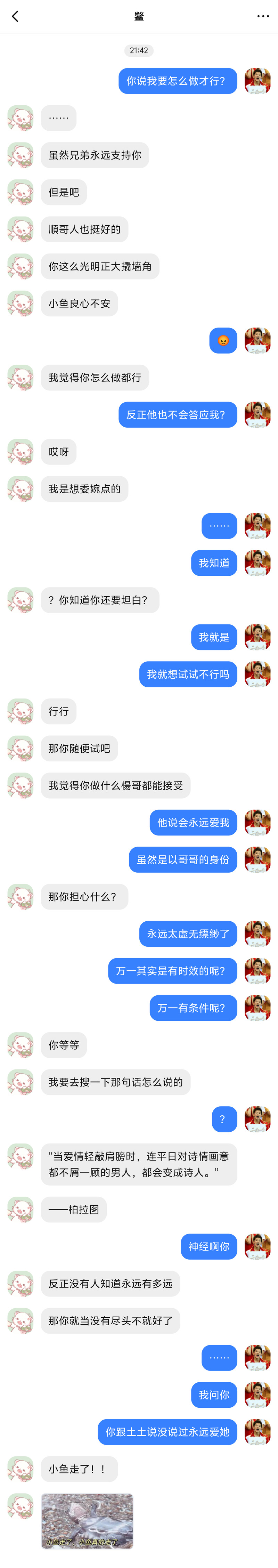Tap the sender avatar beside "你说我要怎么做才行?"
Screen dimensions: 278x1568
(257, 81)
